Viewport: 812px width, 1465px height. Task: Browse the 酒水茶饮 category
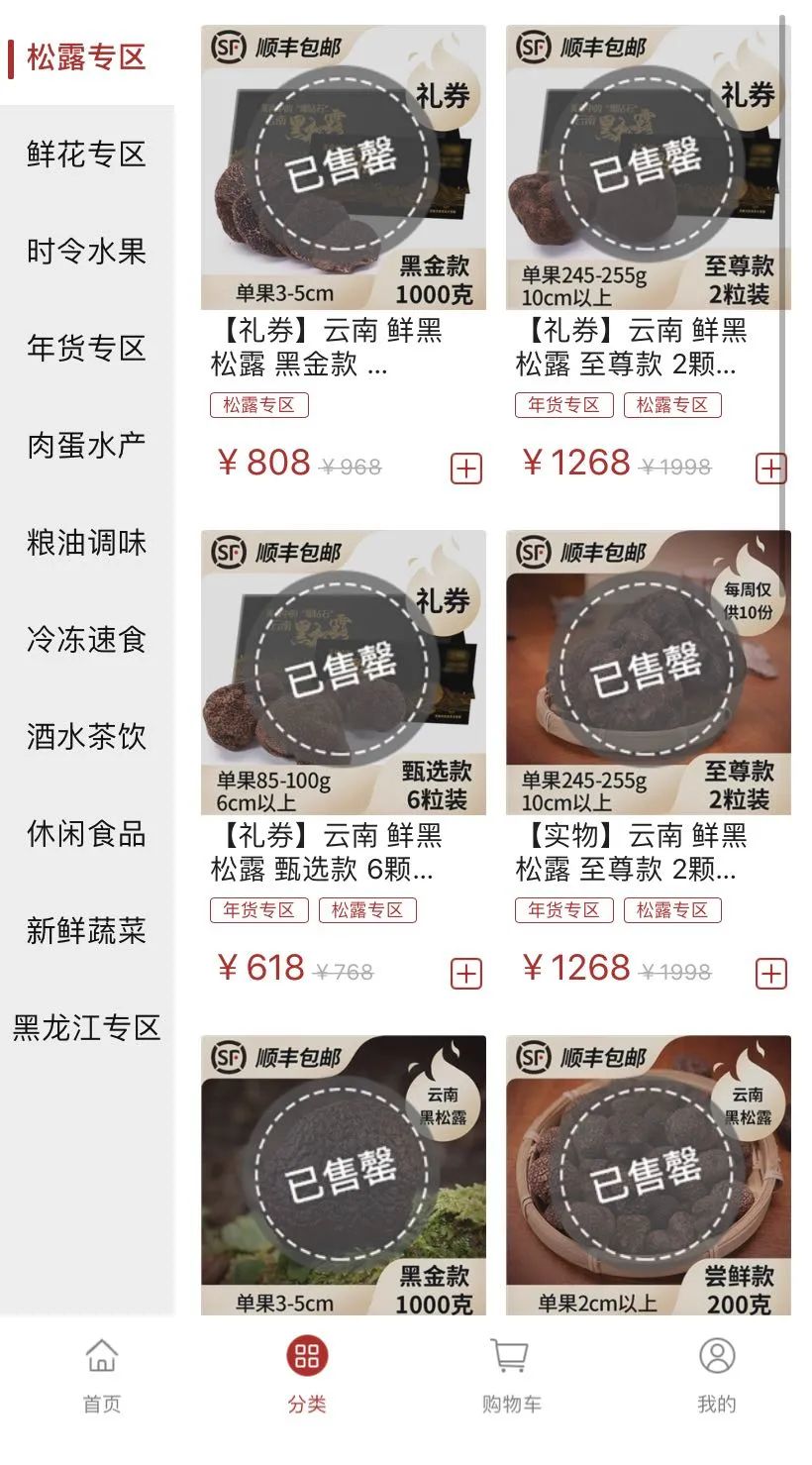click(x=86, y=737)
